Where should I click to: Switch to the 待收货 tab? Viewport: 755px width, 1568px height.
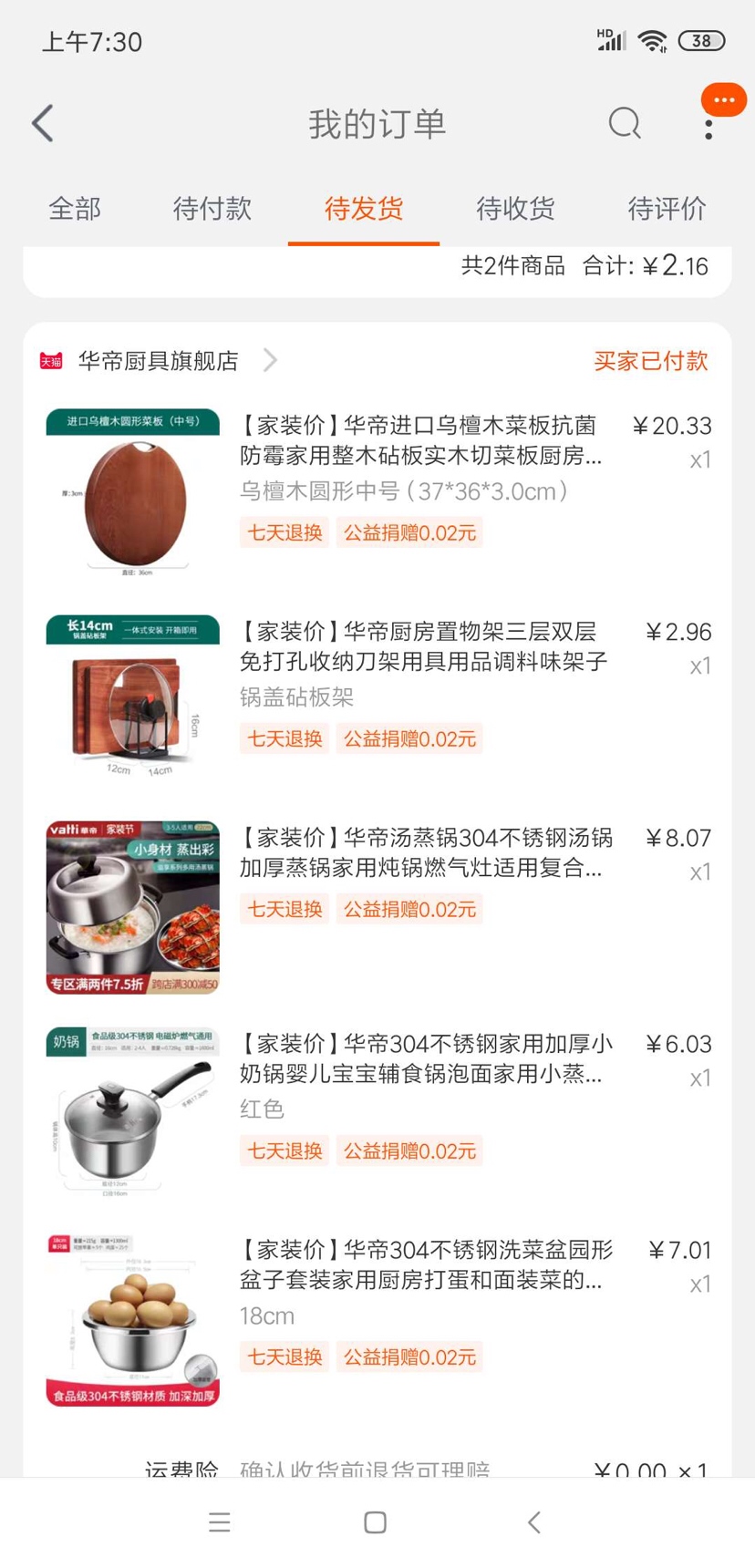pos(515,209)
